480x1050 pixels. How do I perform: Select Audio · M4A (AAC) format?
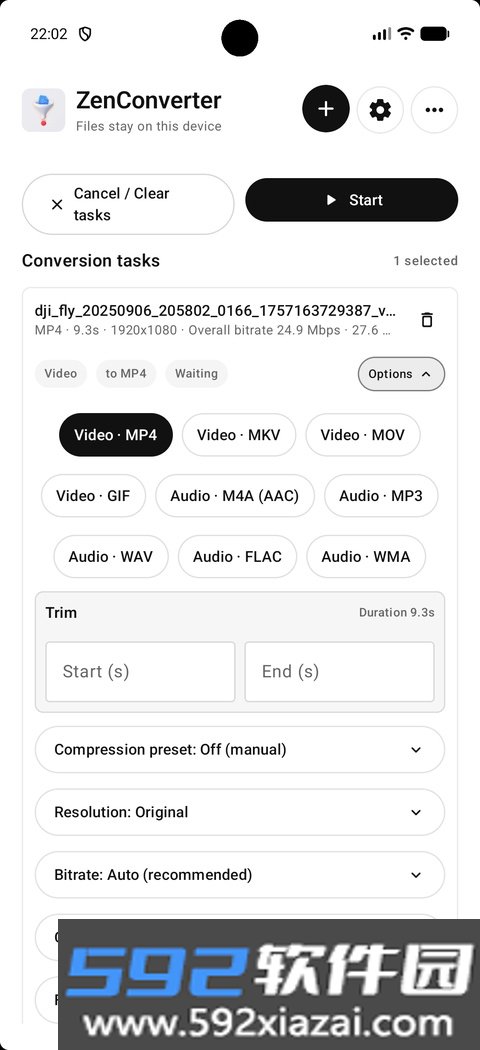[x=234, y=496]
